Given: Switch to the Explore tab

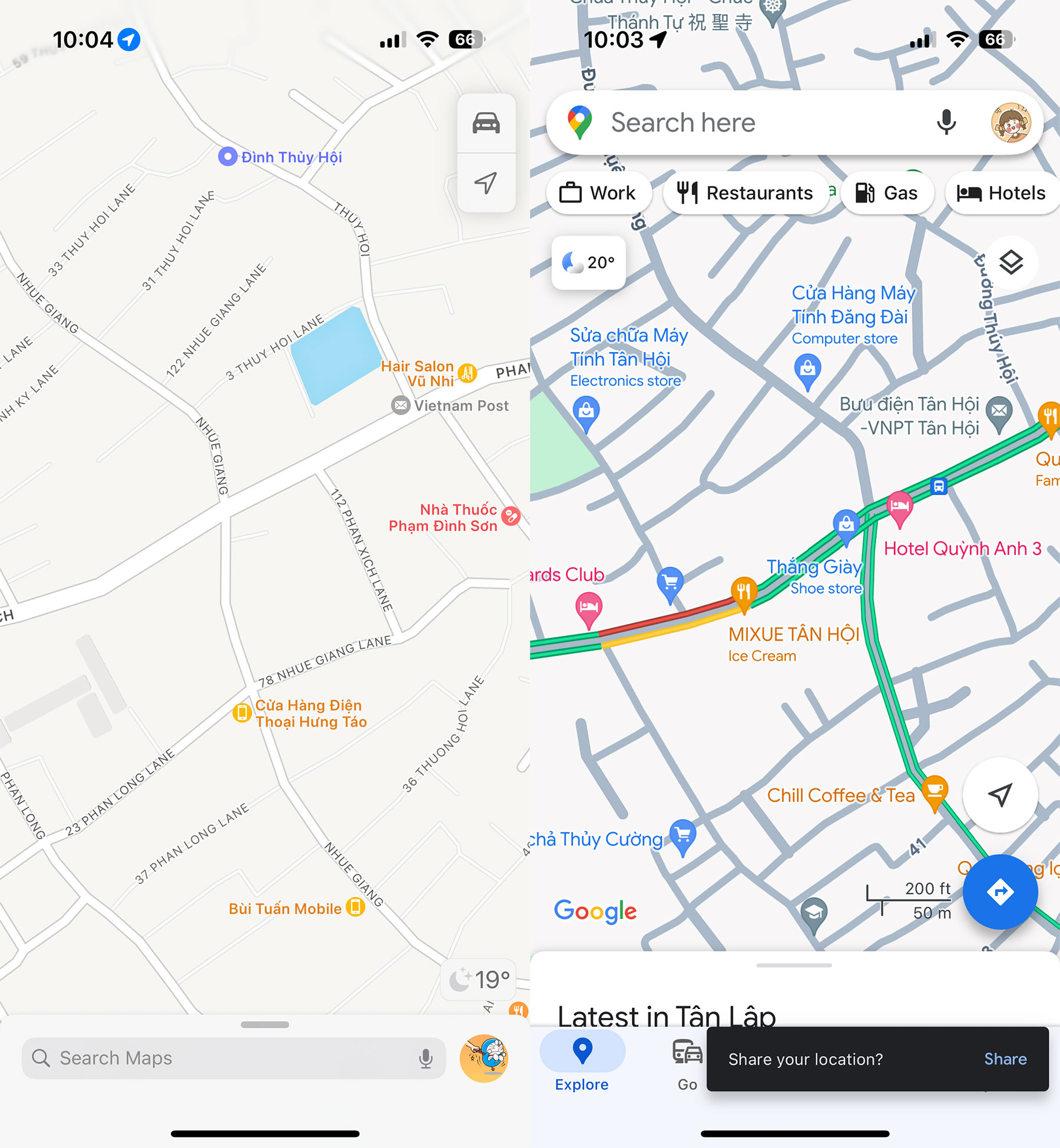Looking at the screenshot, I should pyautogui.click(x=582, y=1063).
